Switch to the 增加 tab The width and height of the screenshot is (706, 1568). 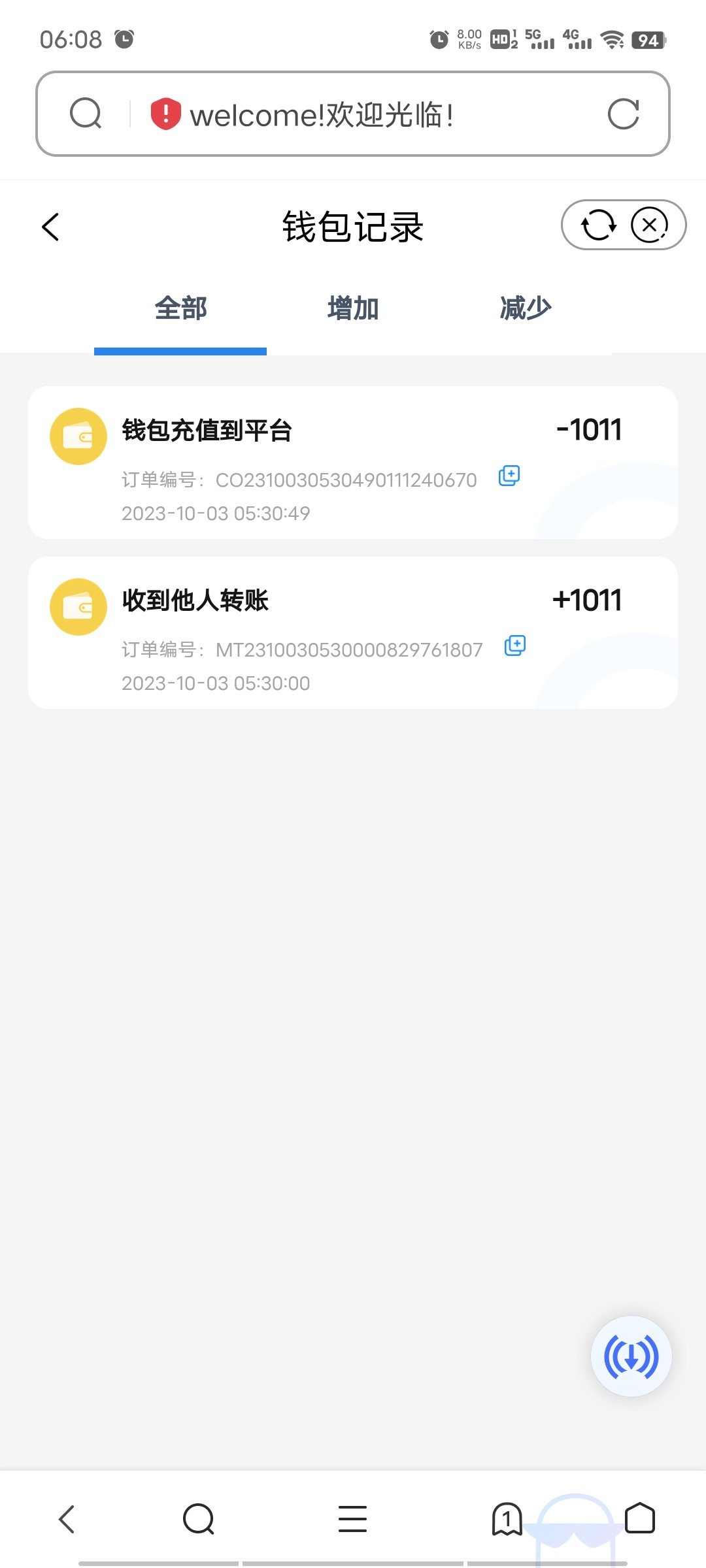[353, 308]
